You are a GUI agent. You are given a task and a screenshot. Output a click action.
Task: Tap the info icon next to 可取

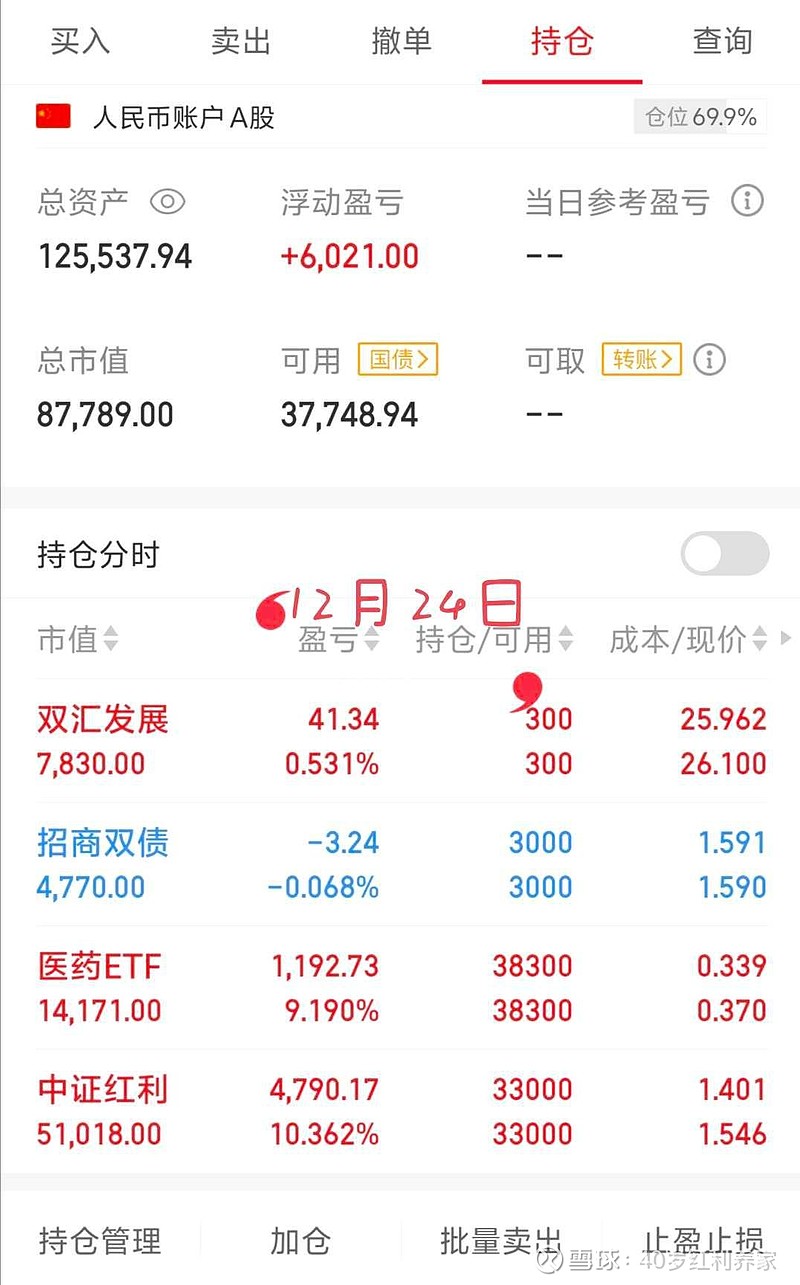pyautogui.click(x=709, y=361)
